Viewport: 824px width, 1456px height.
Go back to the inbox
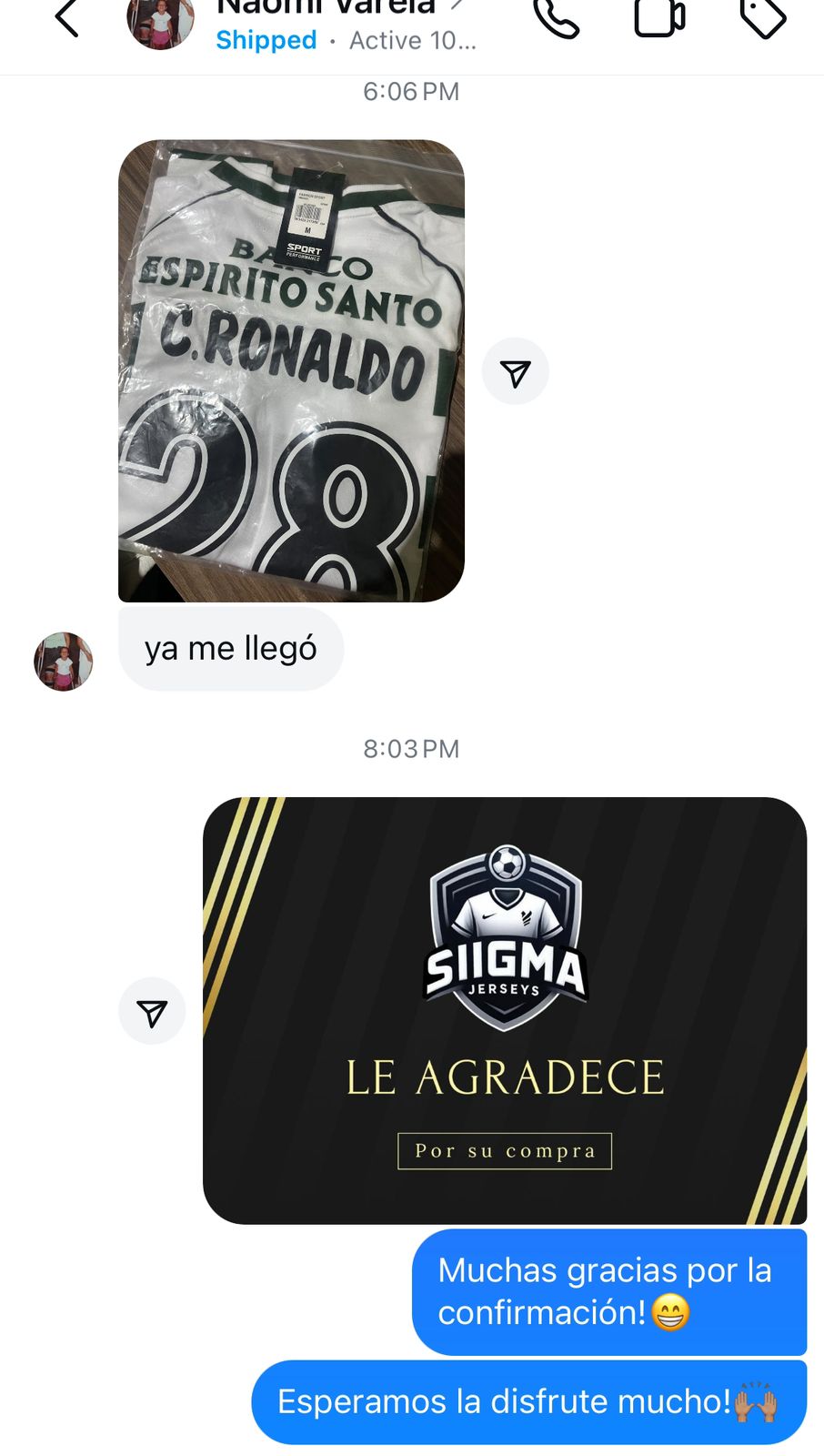coord(66,18)
